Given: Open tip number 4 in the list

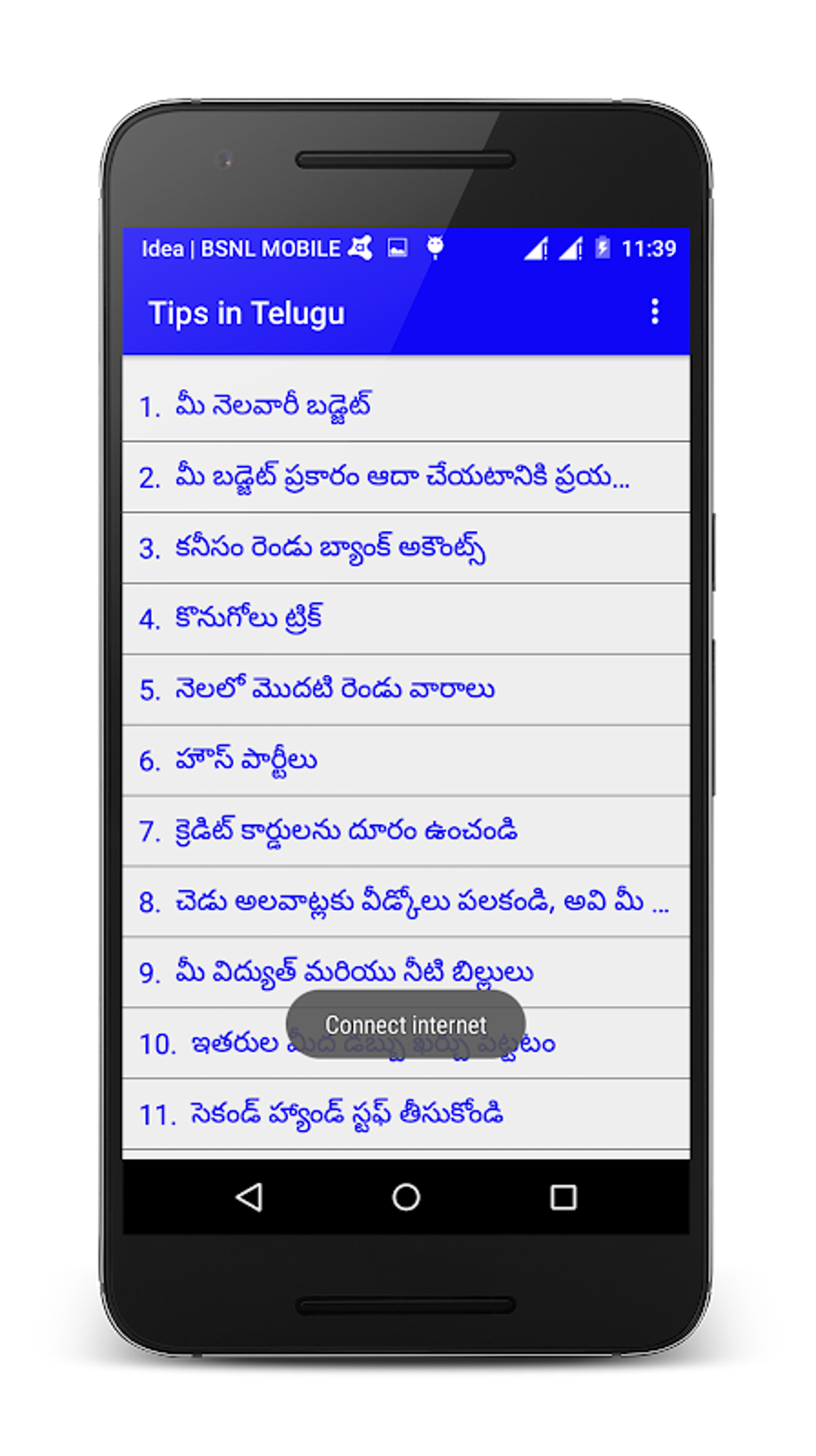Looking at the screenshot, I should point(406,619).
